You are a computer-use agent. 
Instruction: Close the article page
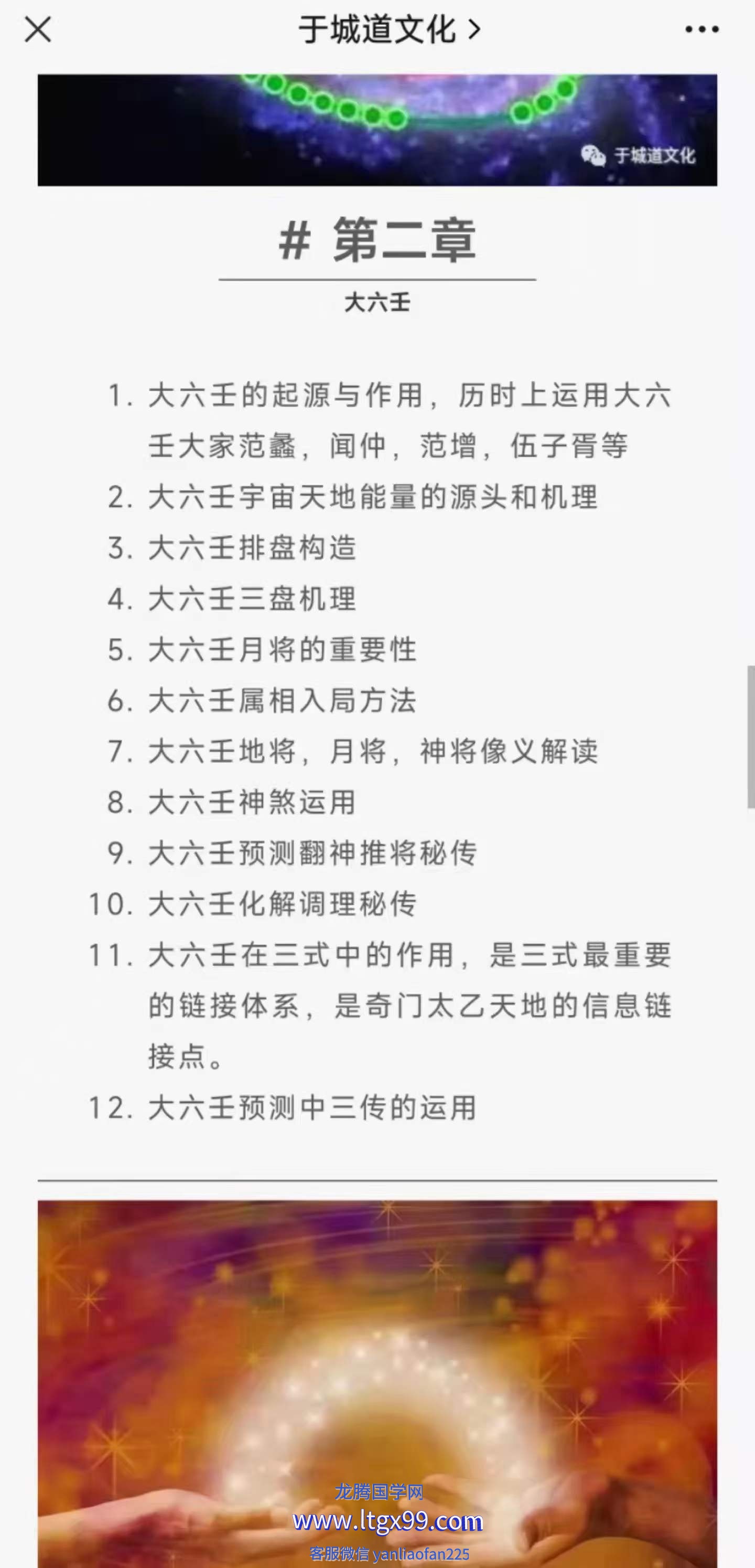(38, 29)
